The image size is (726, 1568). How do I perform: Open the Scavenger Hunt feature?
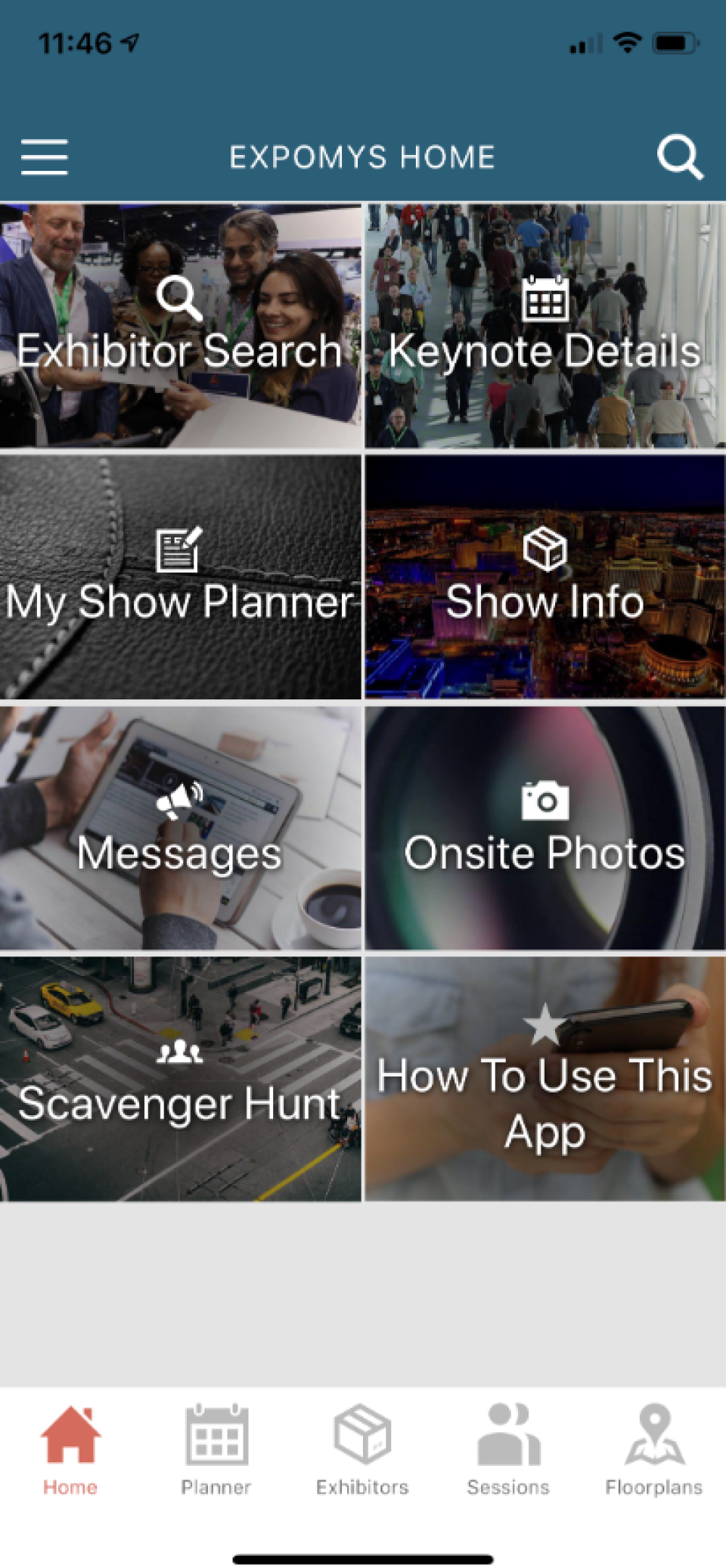pyautogui.click(x=180, y=1081)
